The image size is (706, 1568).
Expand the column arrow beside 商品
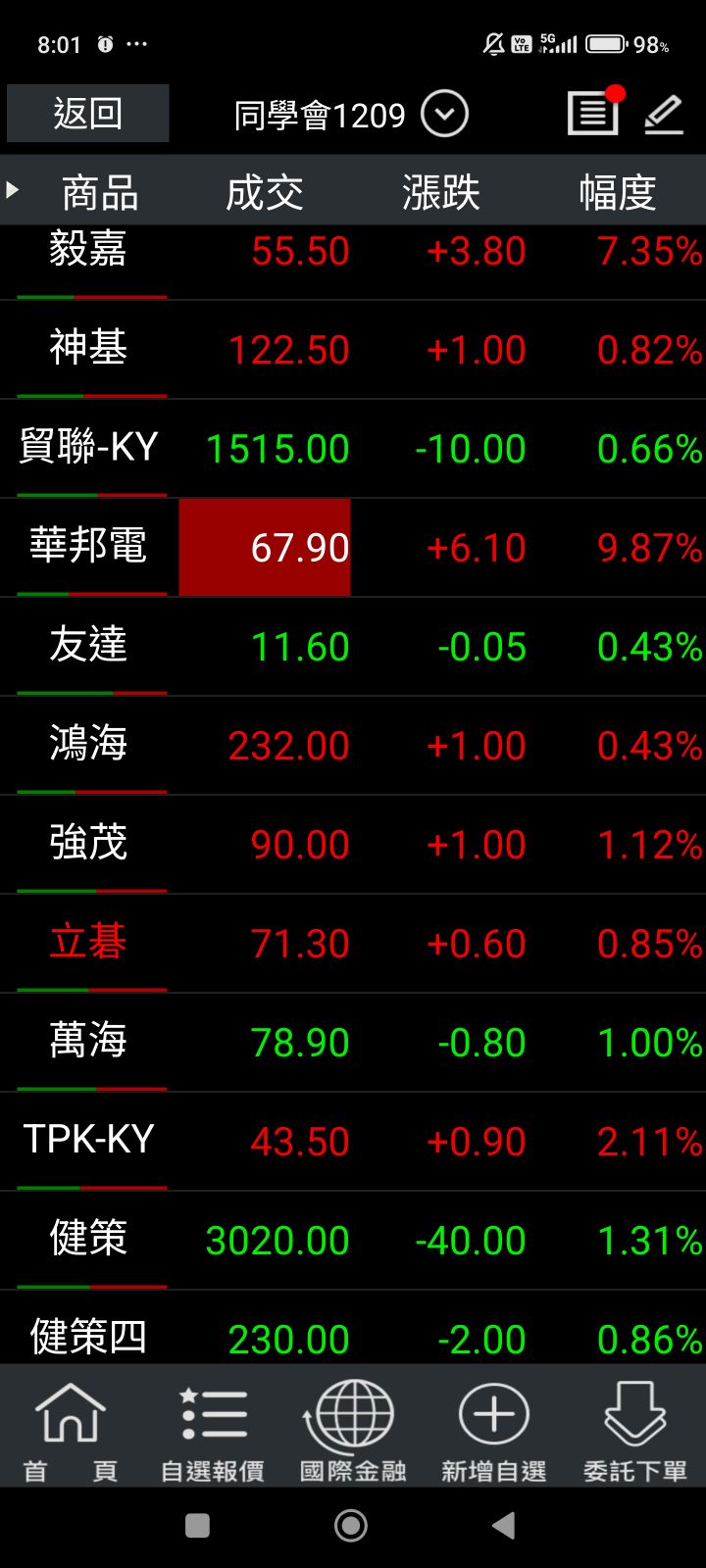tap(13, 190)
